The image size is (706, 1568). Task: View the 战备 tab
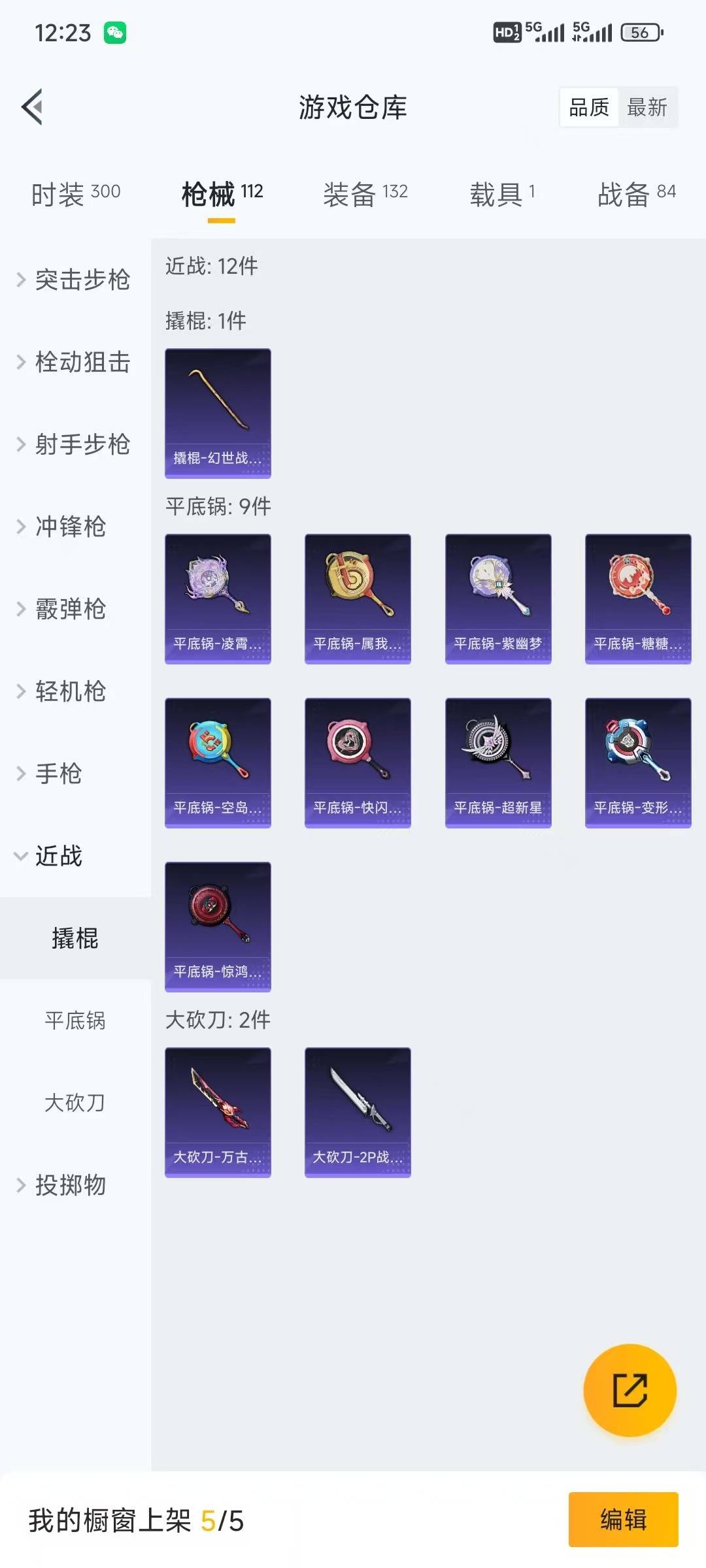point(636,194)
